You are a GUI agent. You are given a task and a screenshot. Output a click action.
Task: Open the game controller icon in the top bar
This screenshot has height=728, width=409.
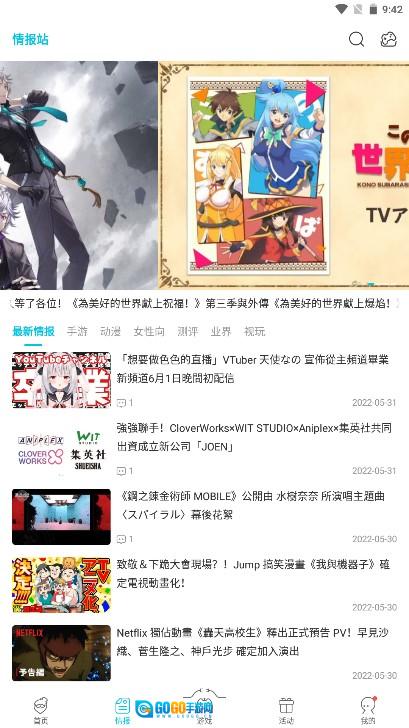click(389, 39)
